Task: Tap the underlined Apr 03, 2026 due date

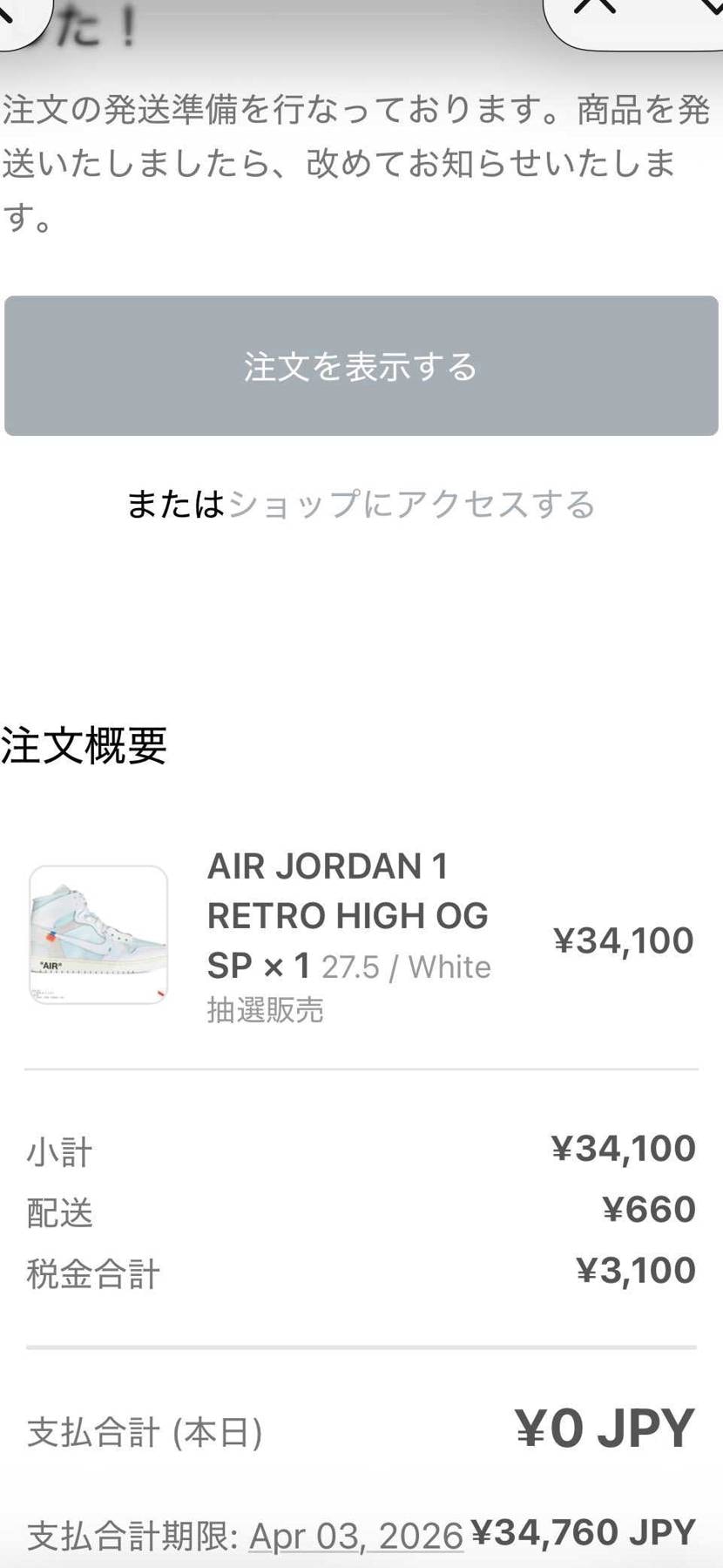Action: click(x=355, y=1537)
